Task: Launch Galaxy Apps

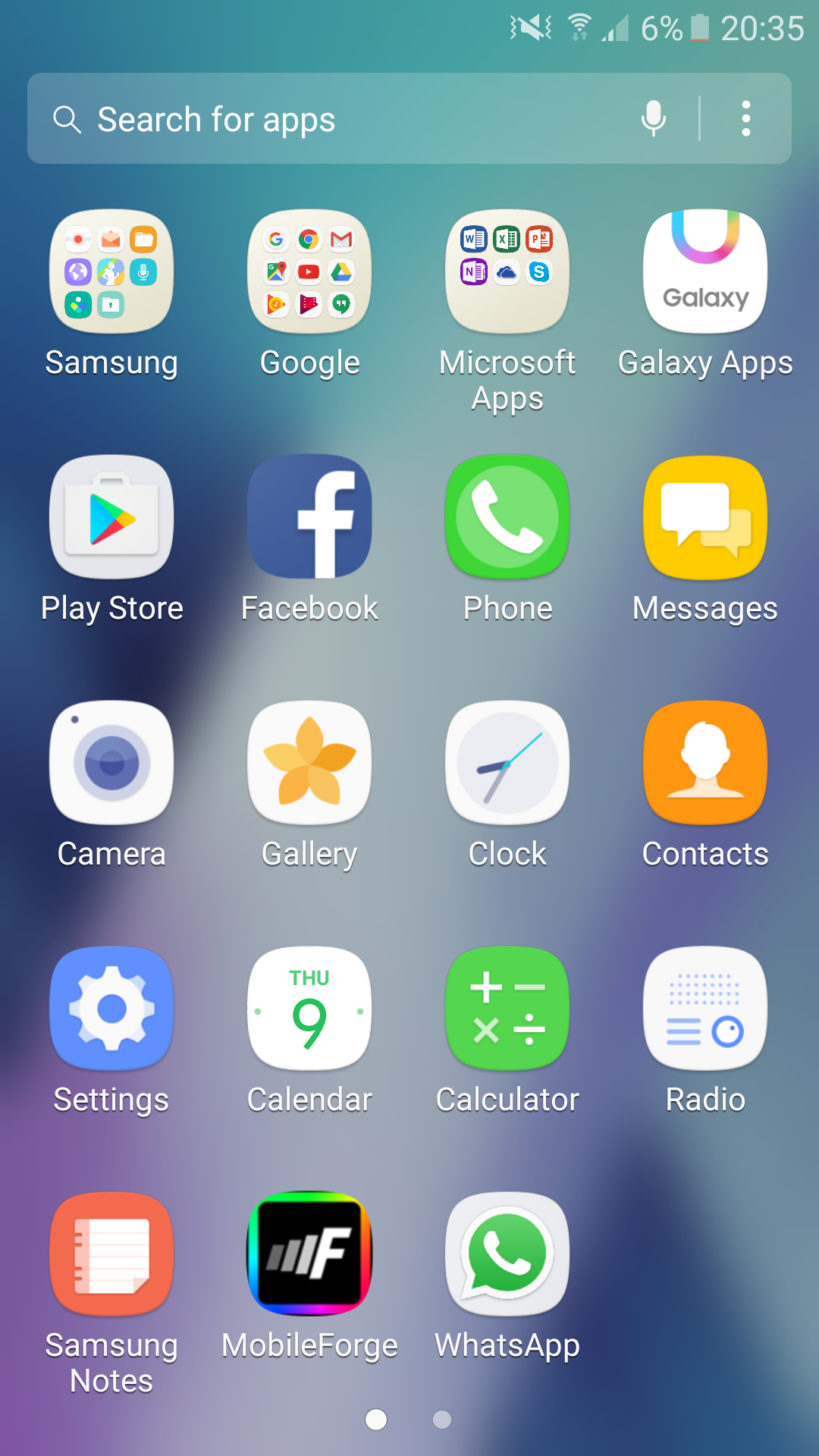Action: point(705,271)
